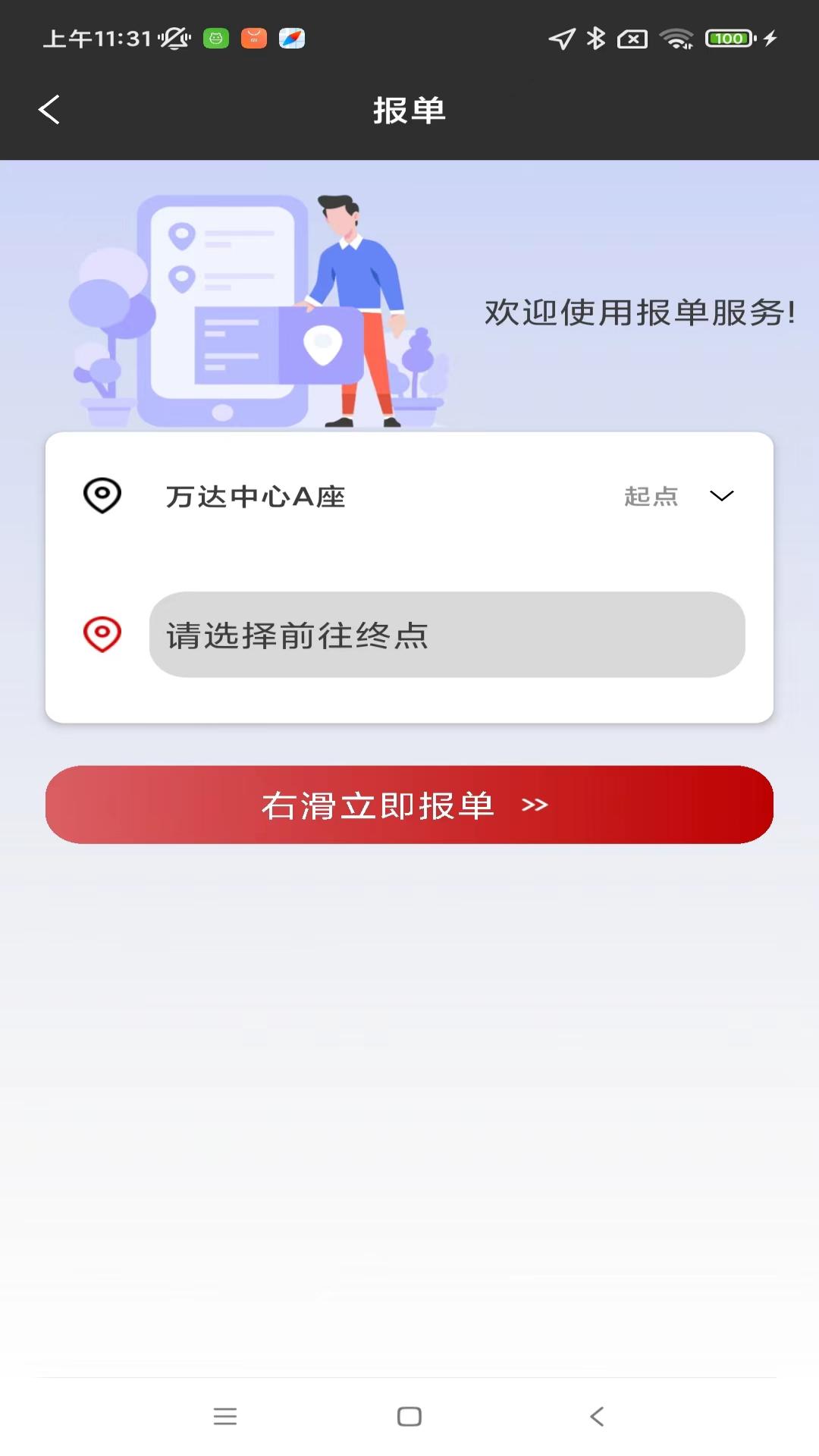
Task: Tap the 起点 label next to the chevron
Action: pyautogui.click(x=651, y=496)
